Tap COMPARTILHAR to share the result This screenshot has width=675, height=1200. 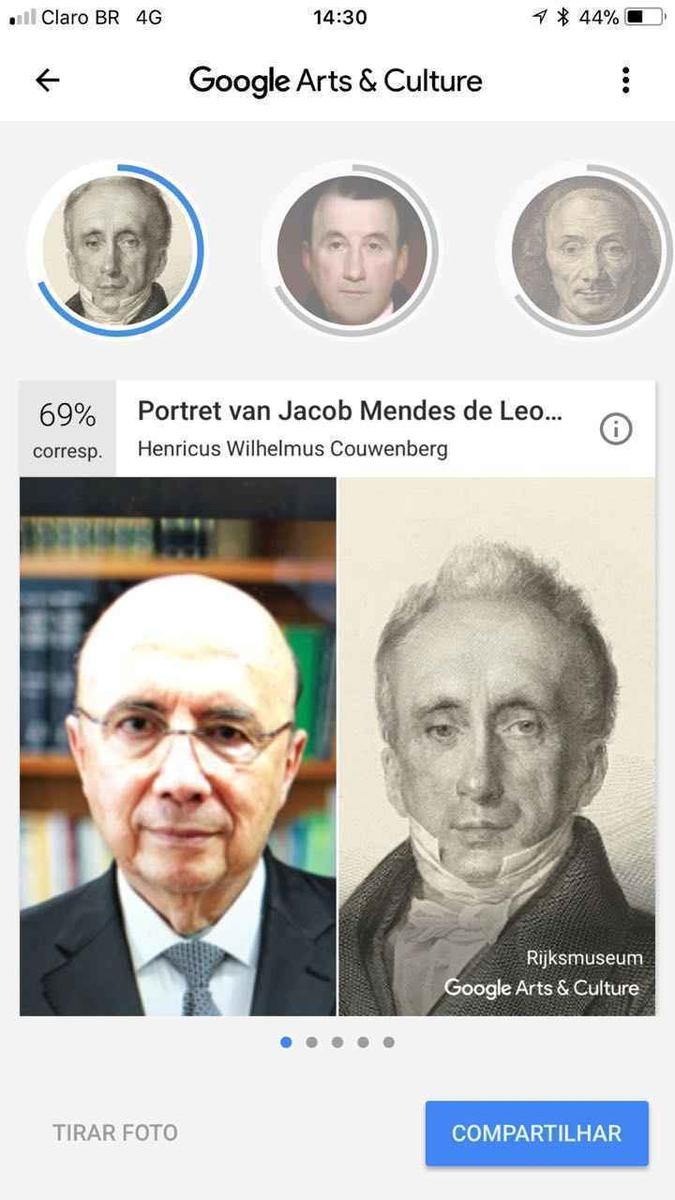point(536,1133)
